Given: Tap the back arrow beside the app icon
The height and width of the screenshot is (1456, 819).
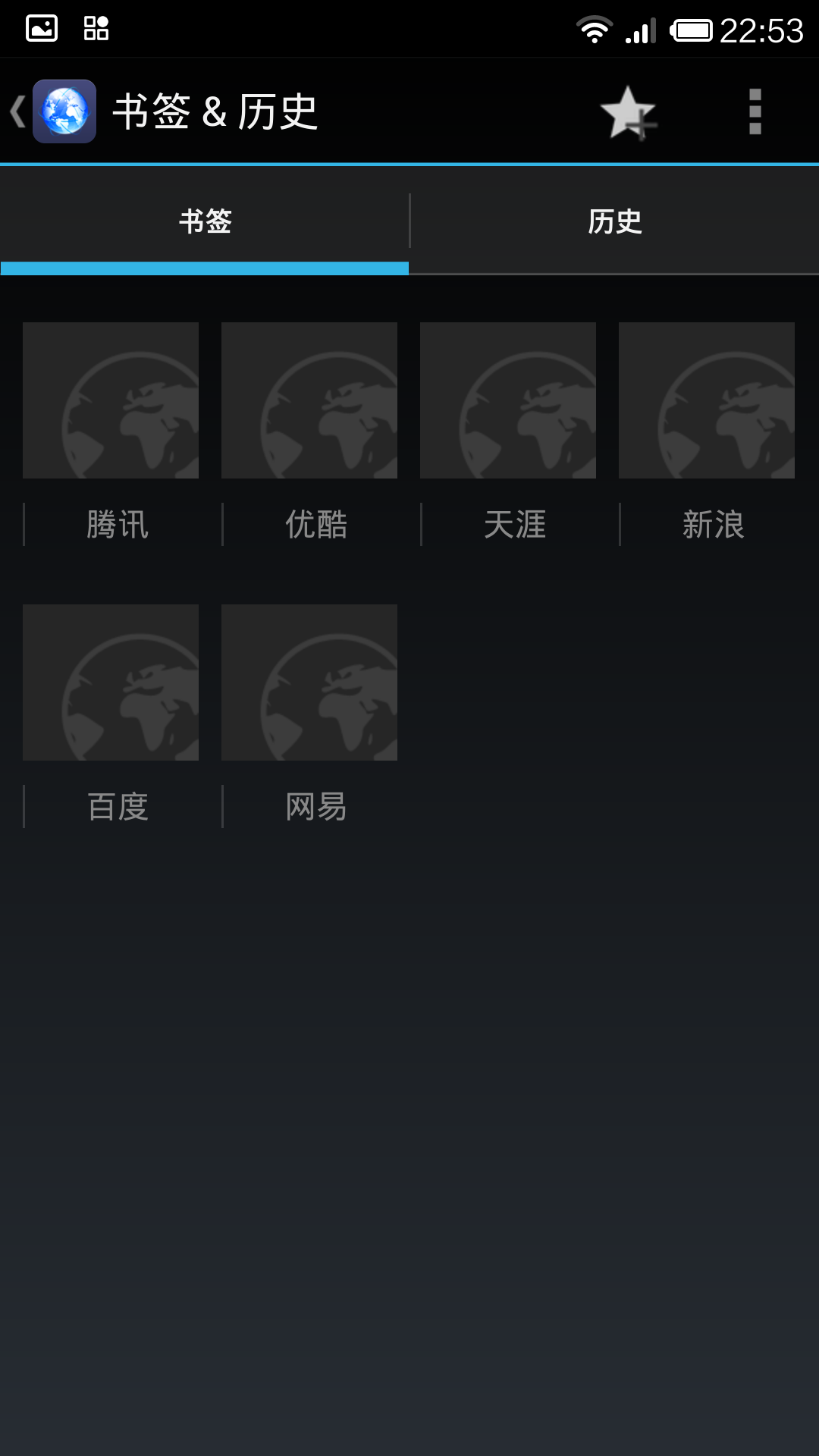Looking at the screenshot, I should coord(17,109).
